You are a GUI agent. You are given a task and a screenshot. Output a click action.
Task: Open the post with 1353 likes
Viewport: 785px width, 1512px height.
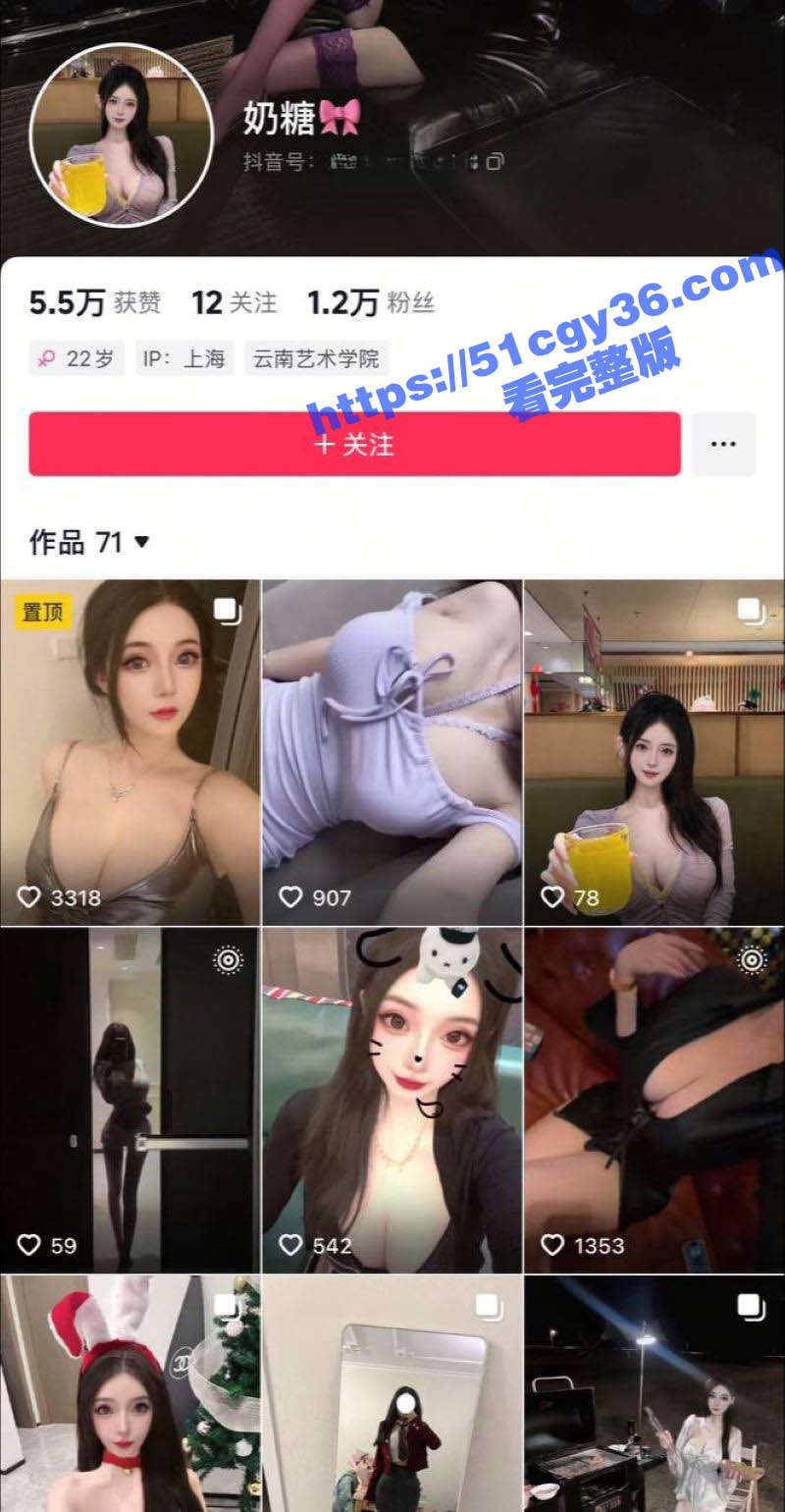pyautogui.click(x=654, y=1100)
